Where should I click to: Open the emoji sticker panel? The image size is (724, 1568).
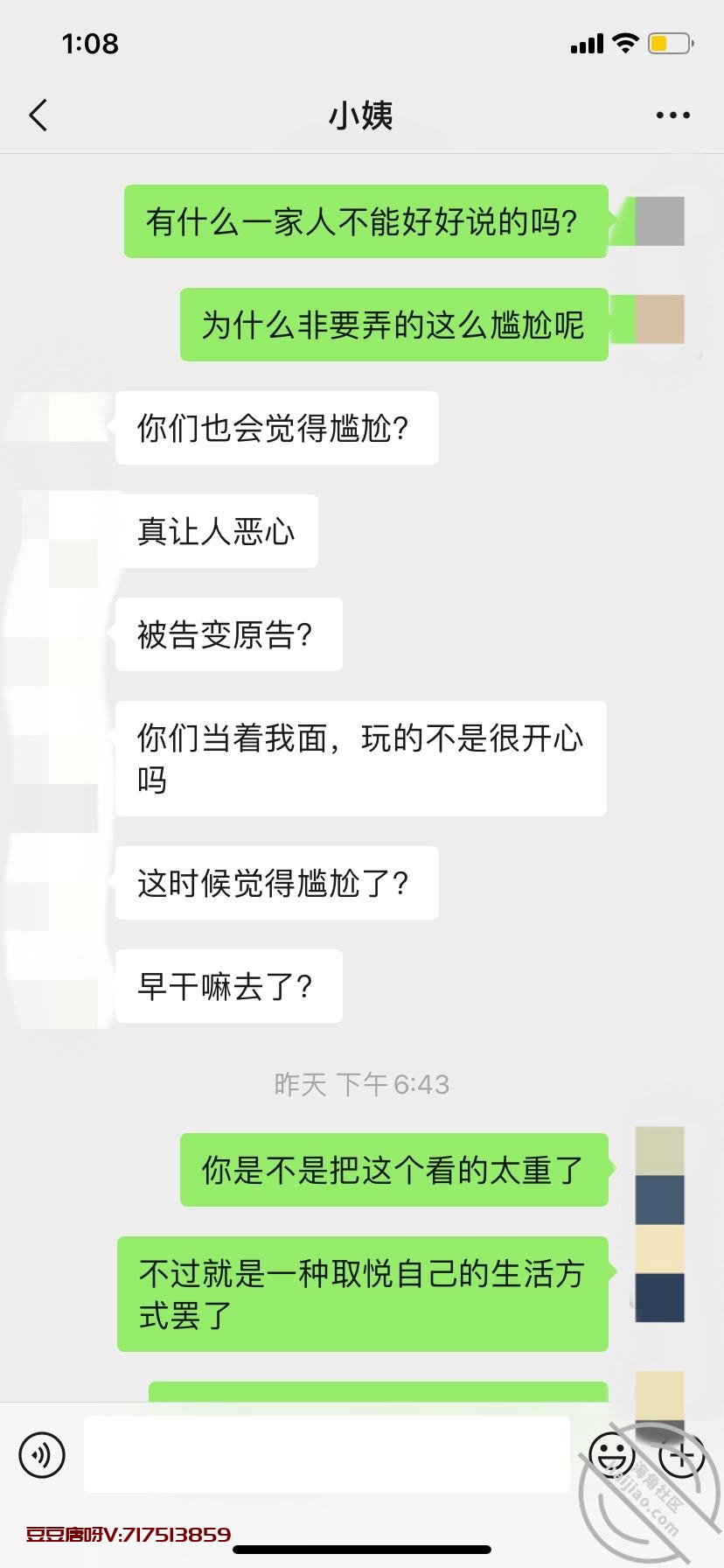[x=611, y=1455]
